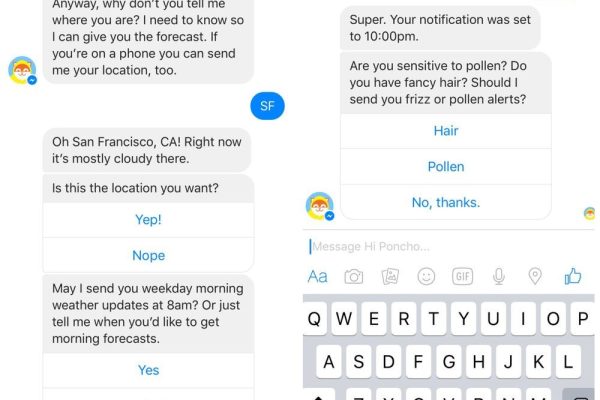Open the emoji picker
This screenshot has height=400, width=600.
(x=427, y=276)
